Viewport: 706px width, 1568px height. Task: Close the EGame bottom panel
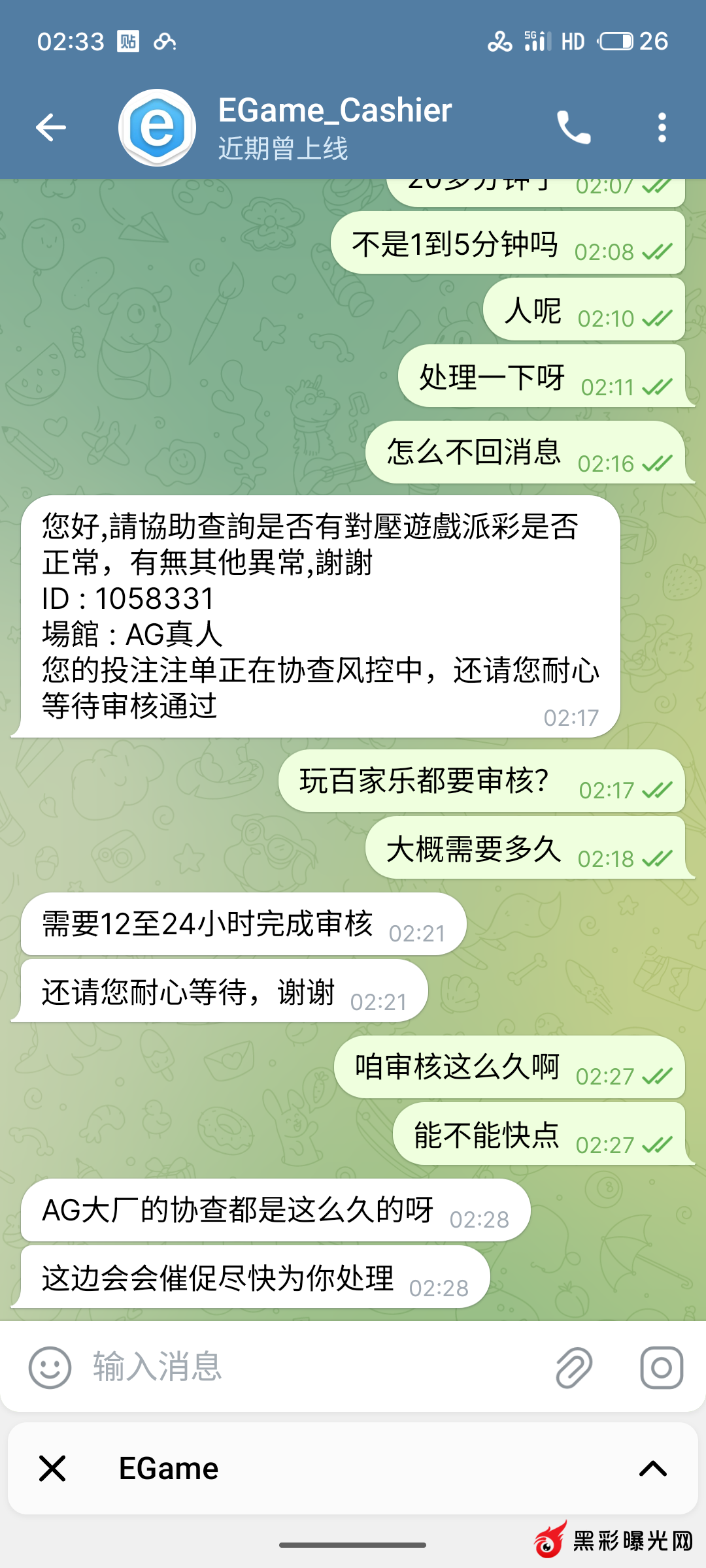point(52,1469)
